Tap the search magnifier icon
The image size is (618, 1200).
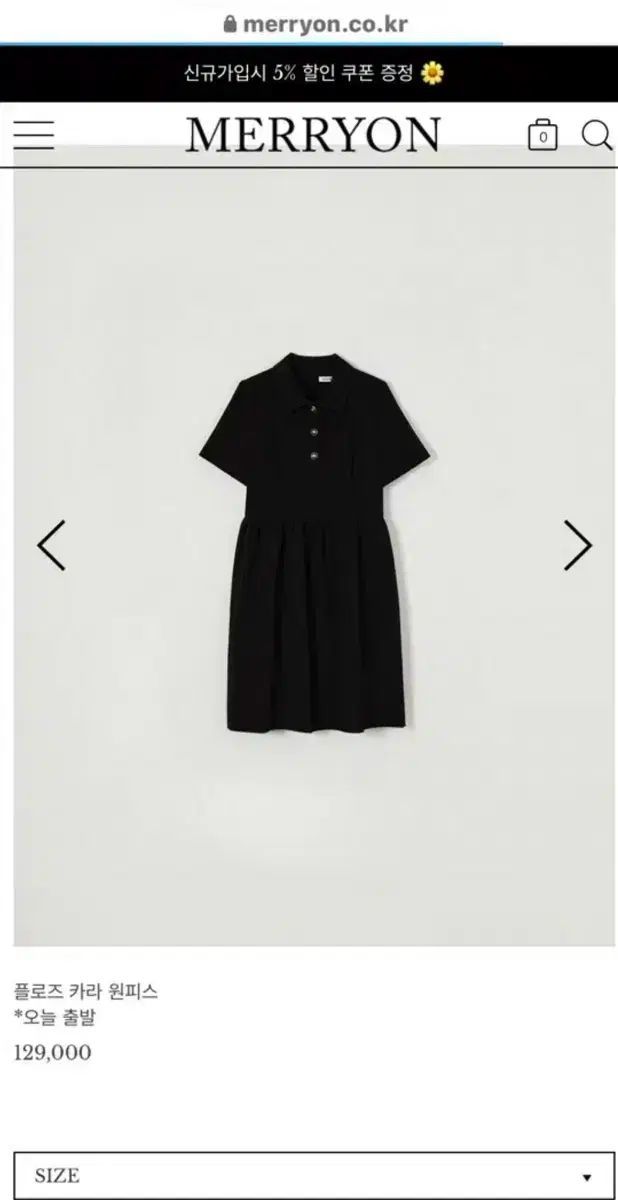[x=597, y=135]
